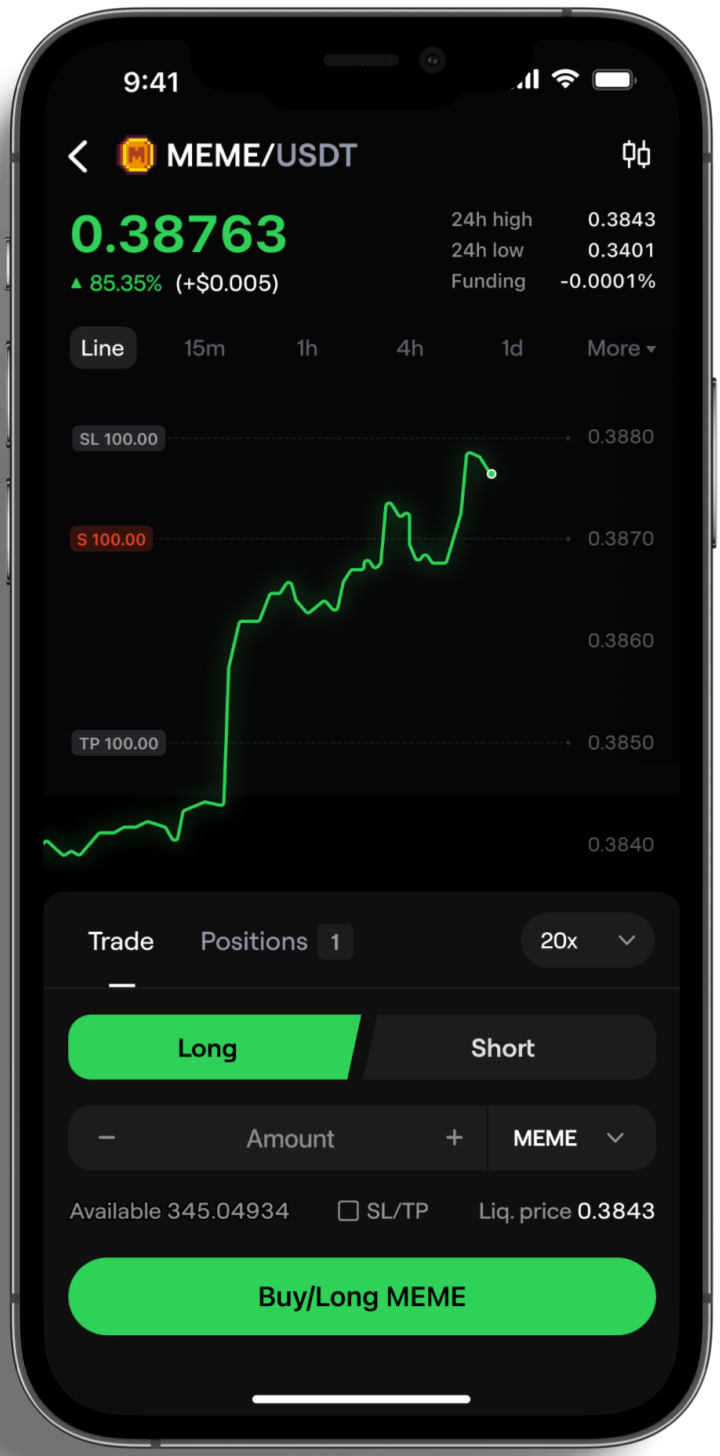This screenshot has height=1456, width=720.
Task: Expand the More timeframe options
Action: click(x=621, y=348)
